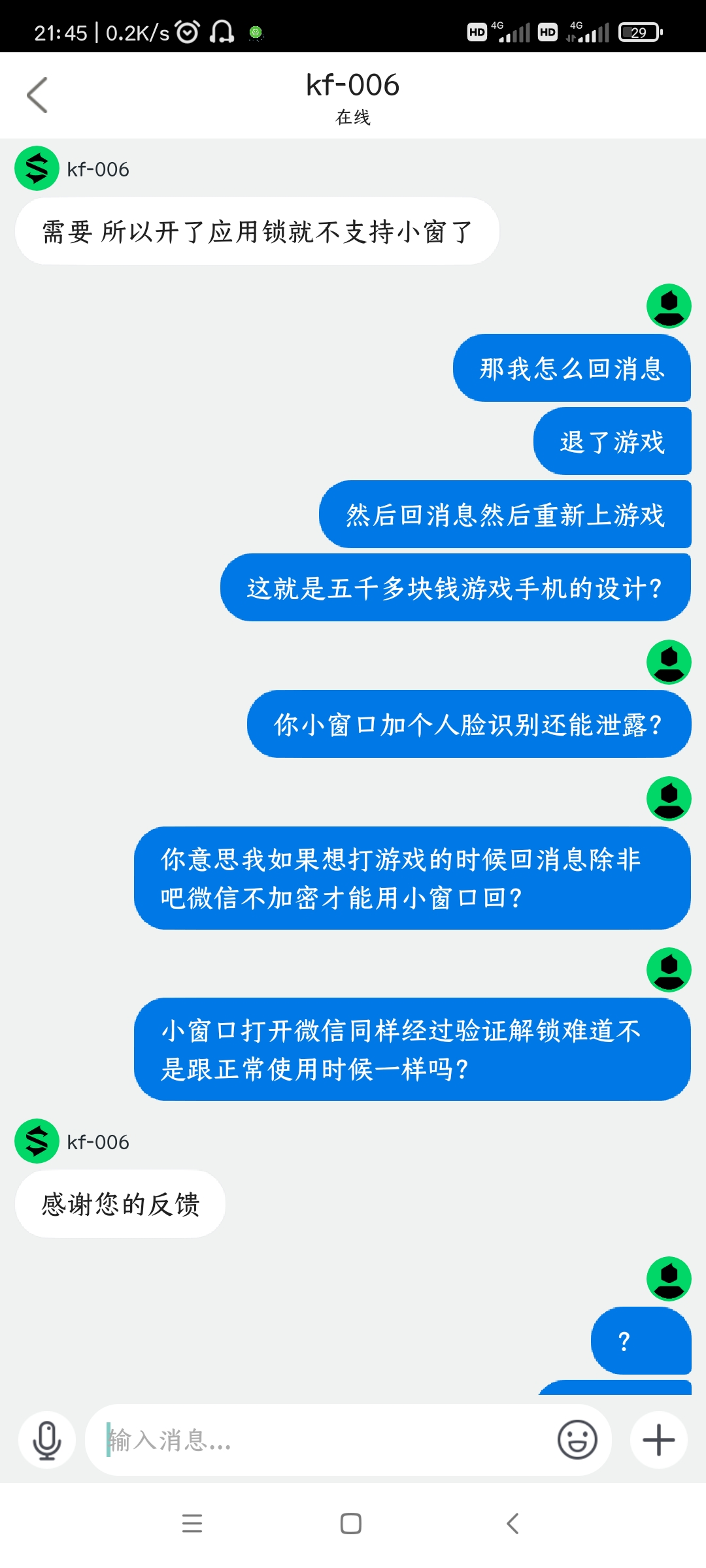Viewport: 706px width, 1568px height.
Task: Open the plus attachment menu
Action: click(659, 1440)
